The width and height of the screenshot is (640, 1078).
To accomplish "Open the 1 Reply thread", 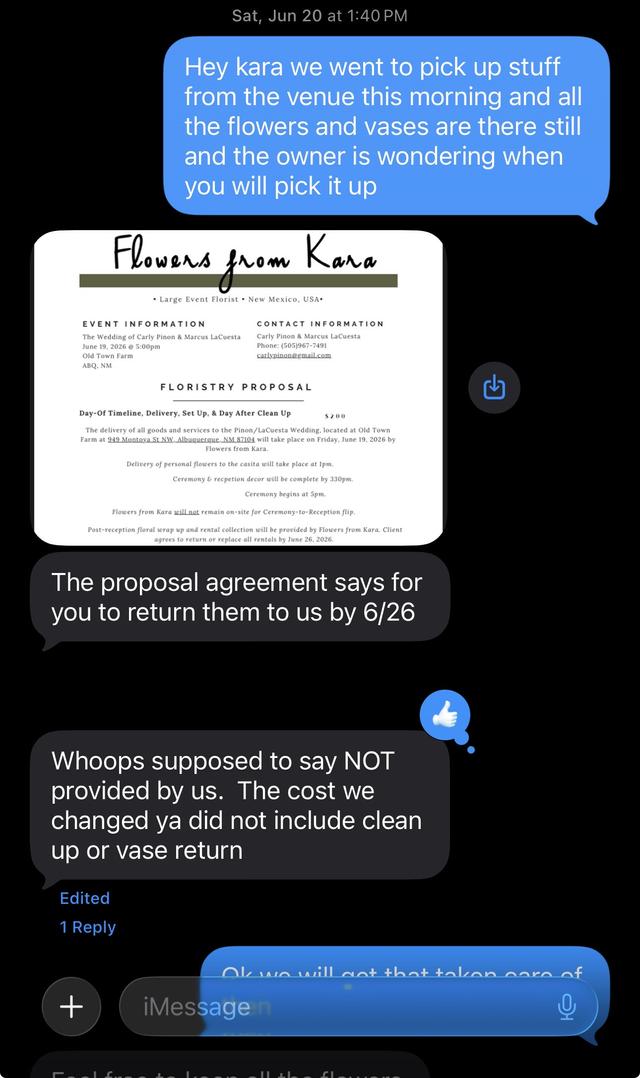I will pos(87,927).
